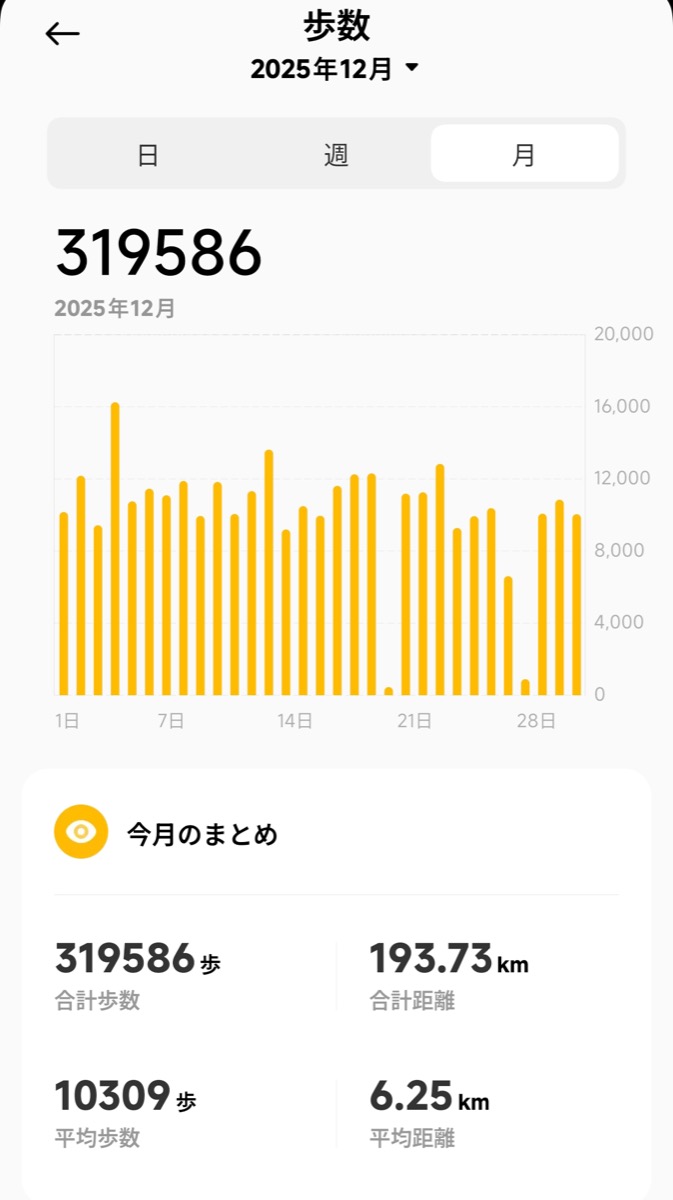
Task: Select the 月 tab
Action: pyautogui.click(x=524, y=155)
